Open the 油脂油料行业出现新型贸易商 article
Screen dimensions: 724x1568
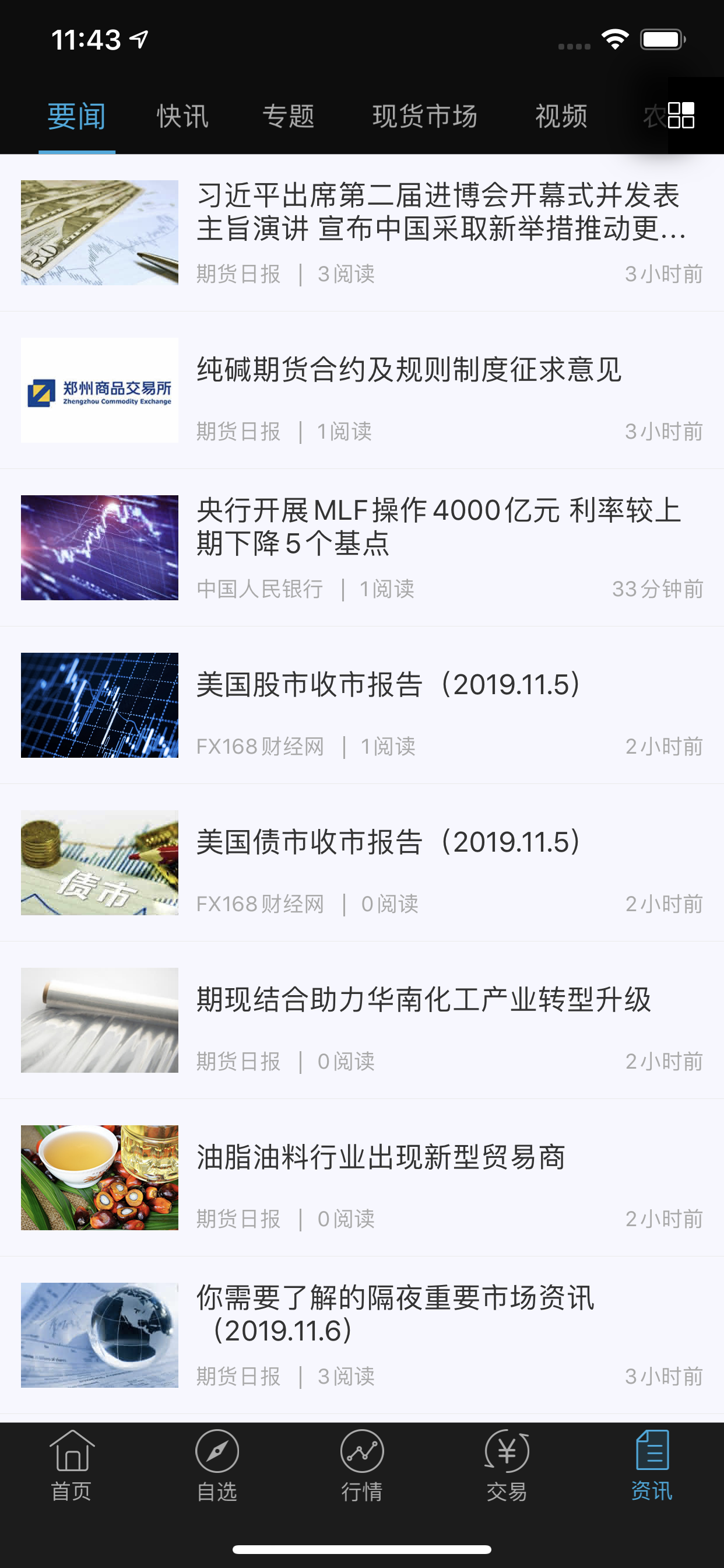[x=362, y=1178]
